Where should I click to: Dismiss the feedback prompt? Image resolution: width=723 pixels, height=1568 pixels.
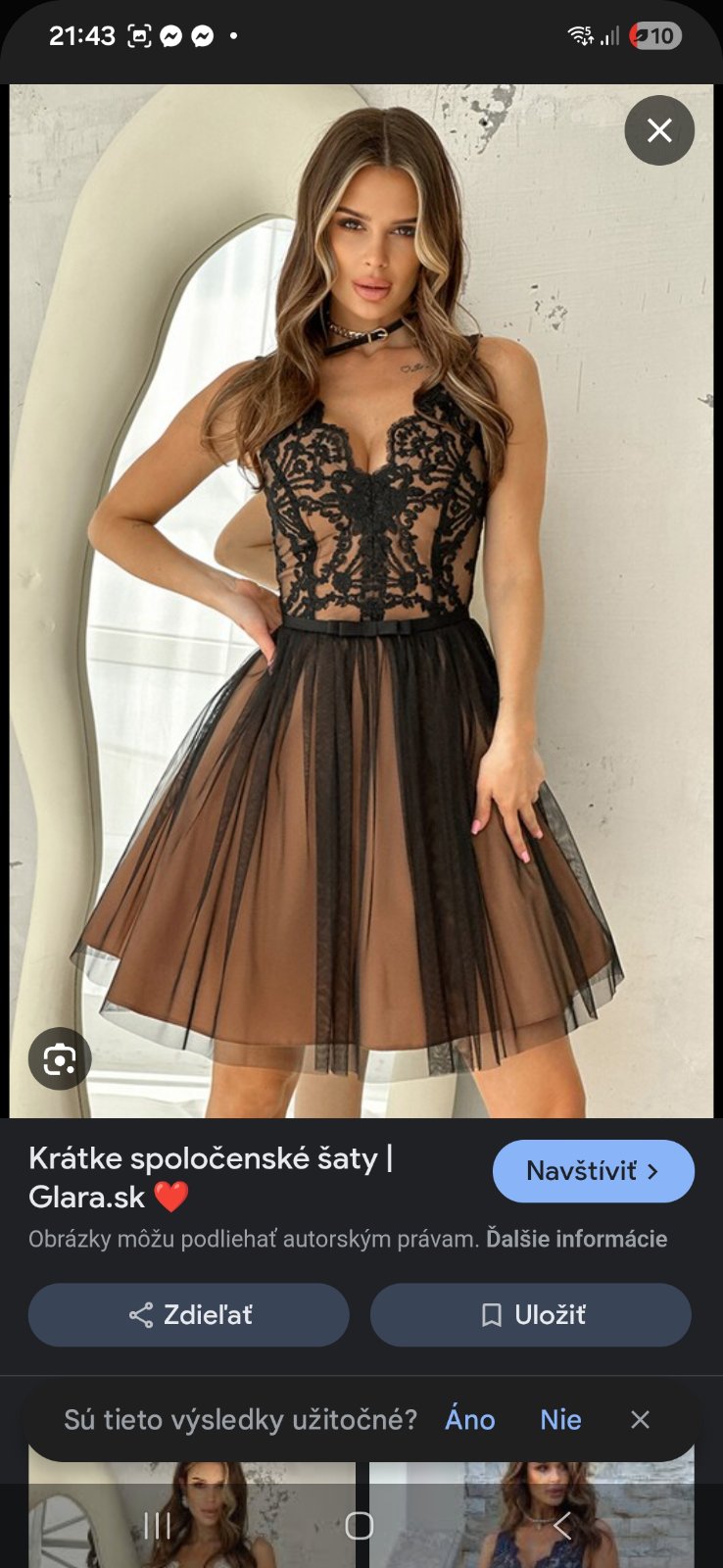point(640,1419)
